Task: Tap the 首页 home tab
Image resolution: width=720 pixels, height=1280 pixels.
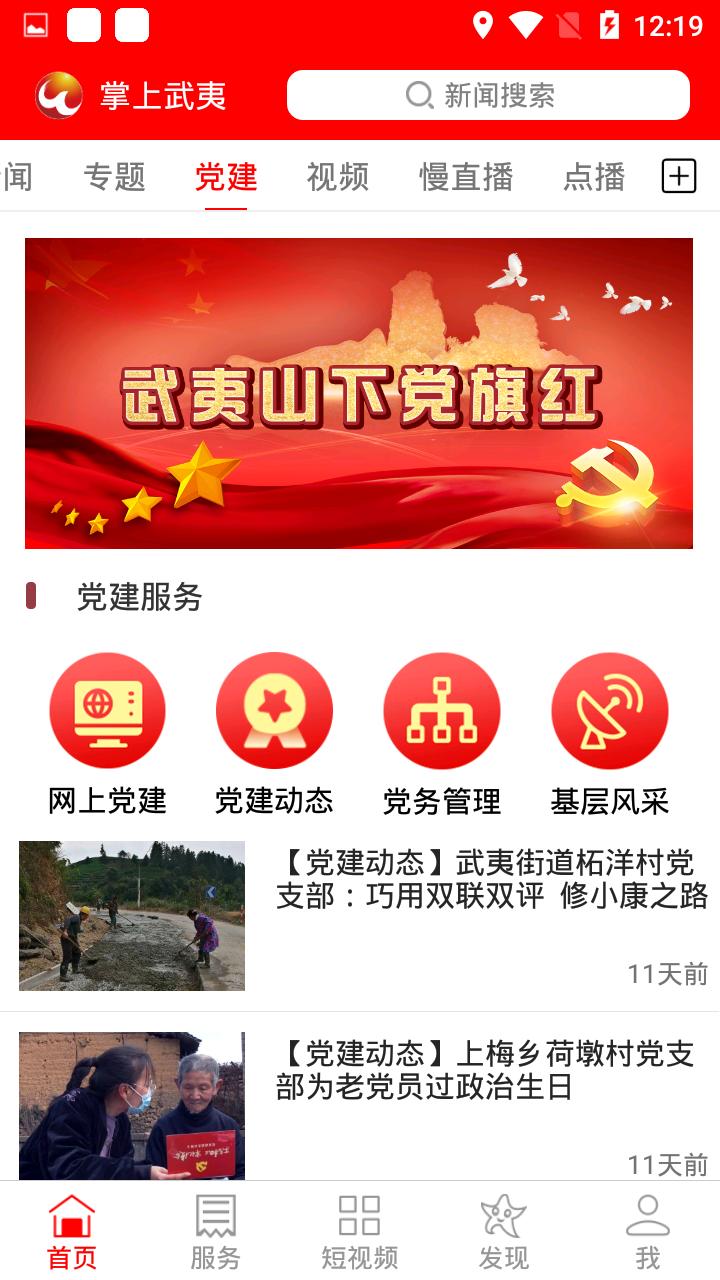Action: tap(72, 1231)
